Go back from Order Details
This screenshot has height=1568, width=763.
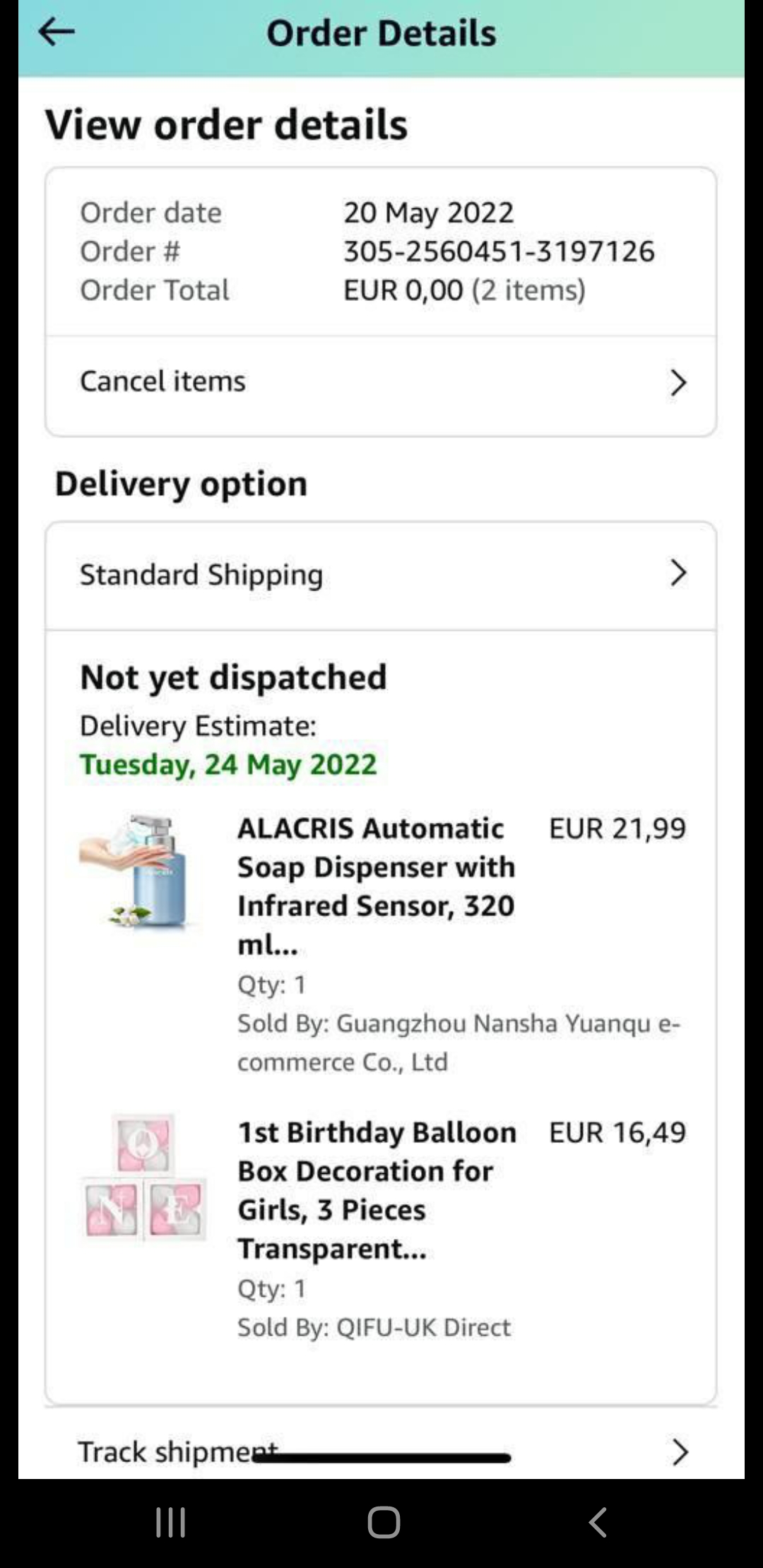pos(57,32)
